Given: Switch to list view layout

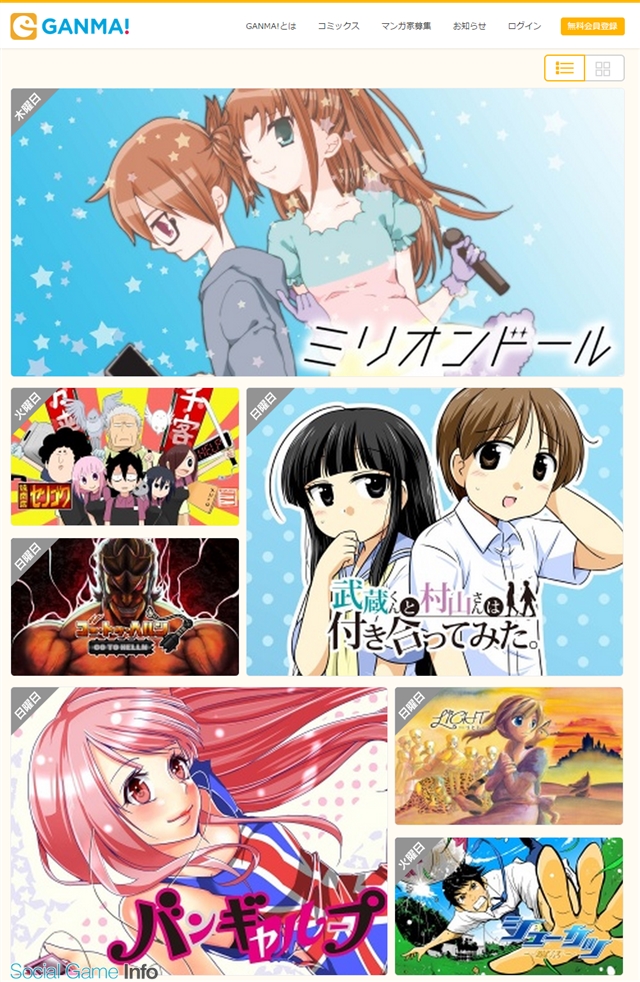Looking at the screenshot, I should pos(565,68).
